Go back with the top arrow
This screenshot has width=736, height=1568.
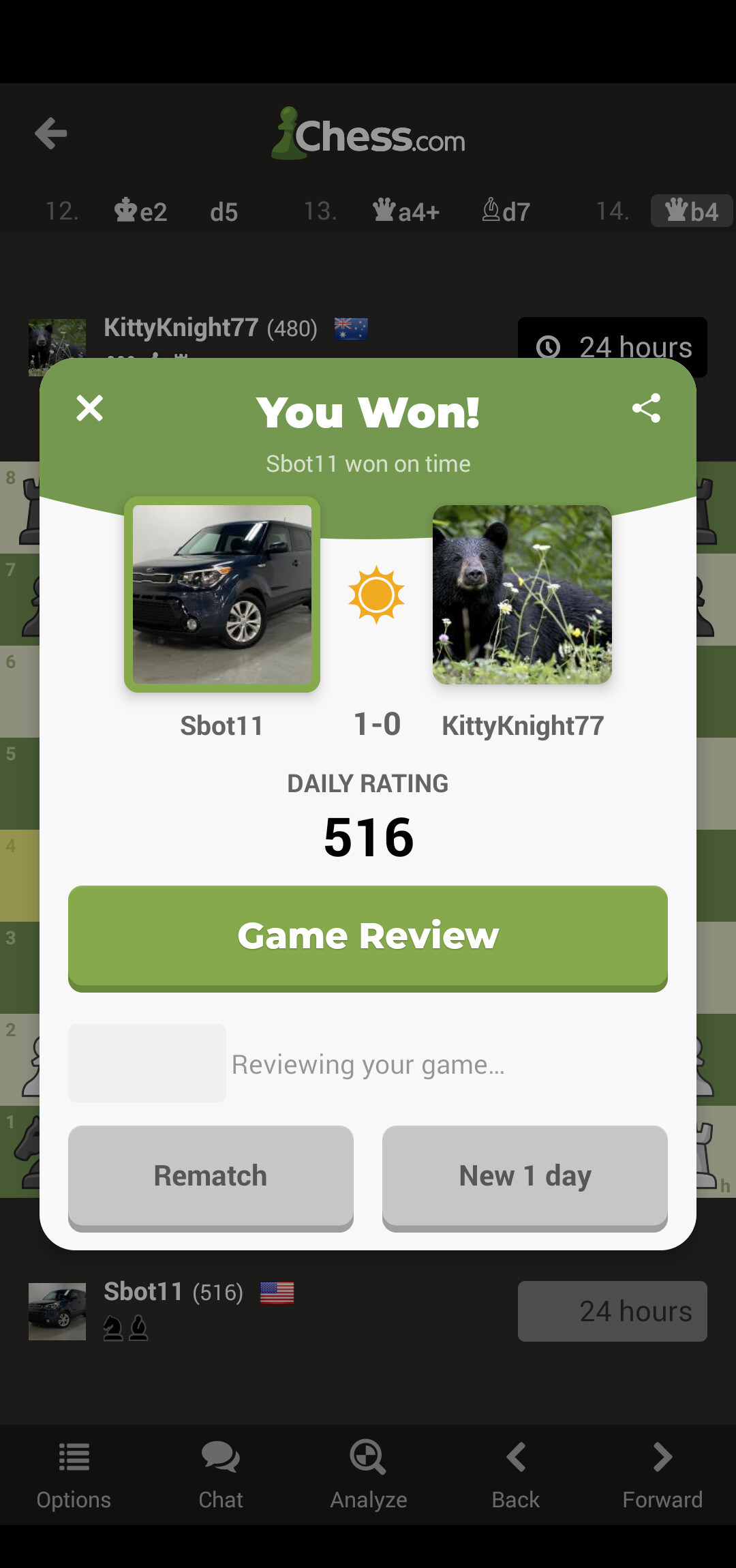click(51, 133)
